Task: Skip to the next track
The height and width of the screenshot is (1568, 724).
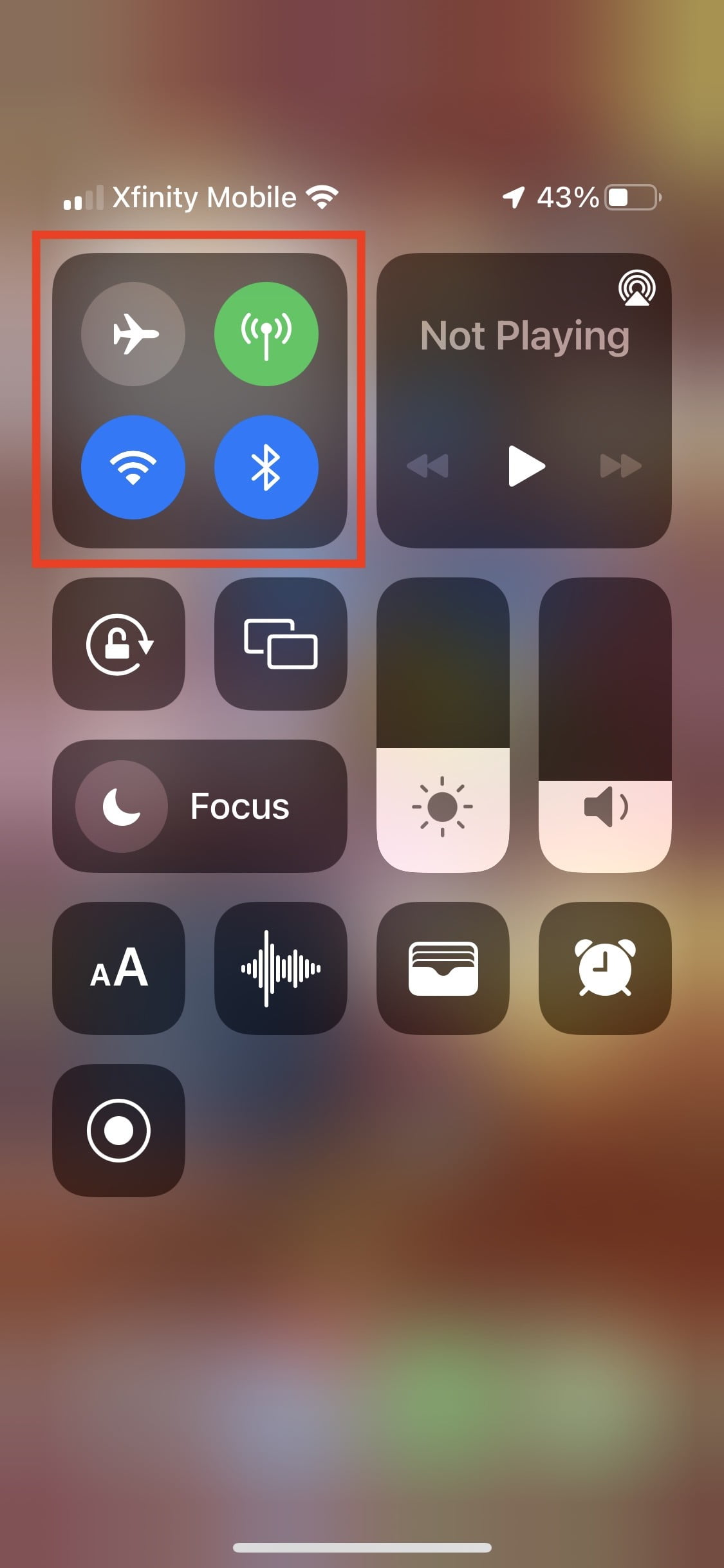Action: (620, 465)
